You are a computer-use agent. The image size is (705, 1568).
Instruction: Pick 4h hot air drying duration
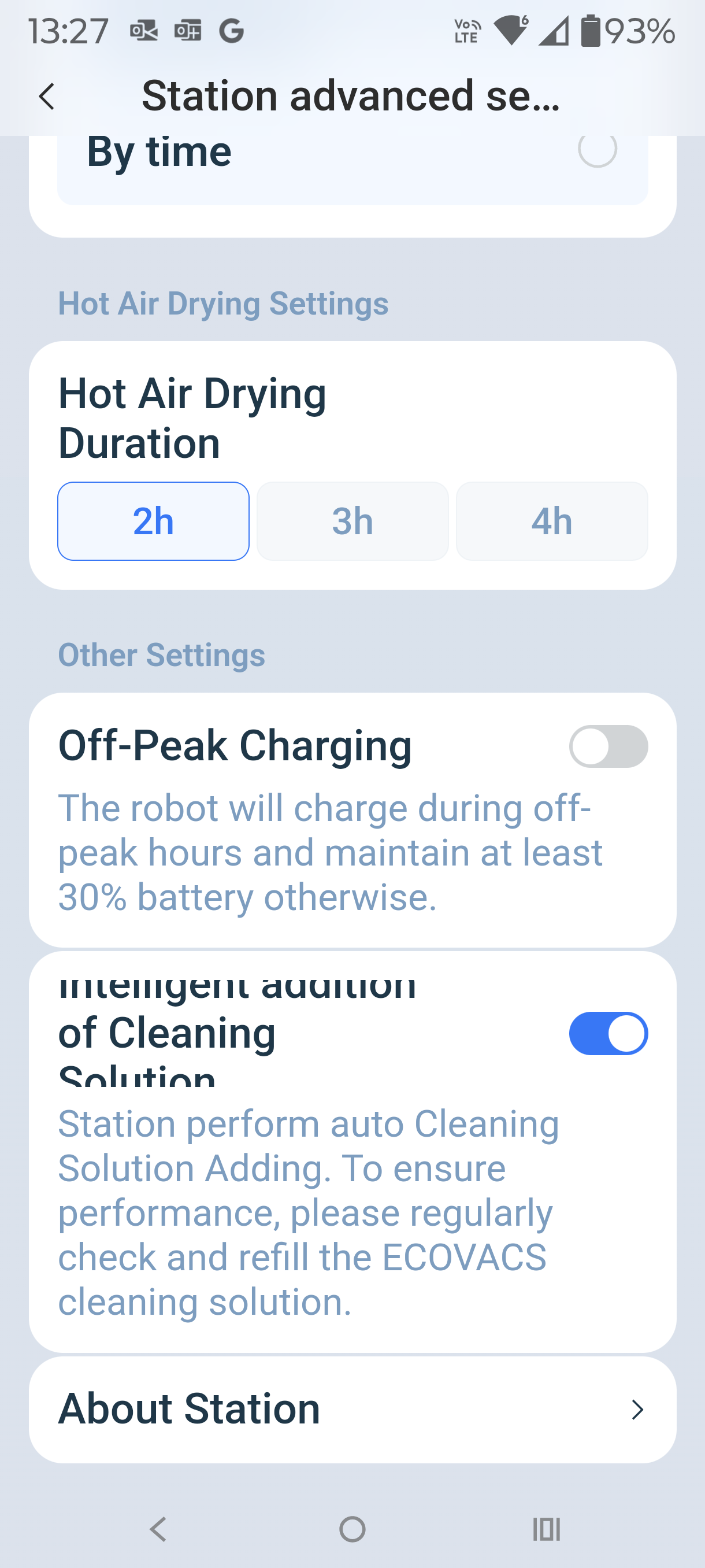pos(551,521)
